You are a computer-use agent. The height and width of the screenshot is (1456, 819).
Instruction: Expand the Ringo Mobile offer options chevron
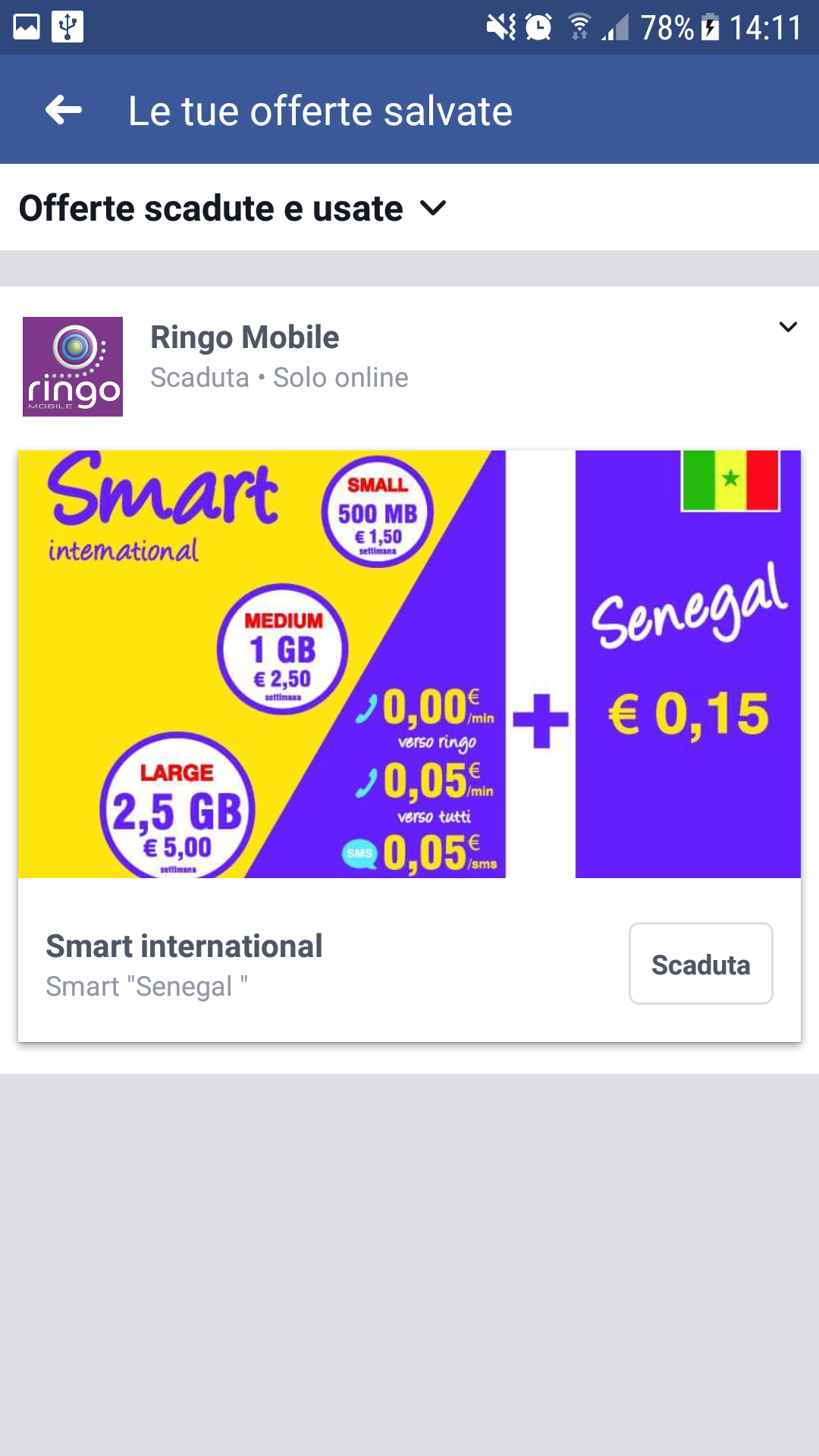click(x=788, y=328)
